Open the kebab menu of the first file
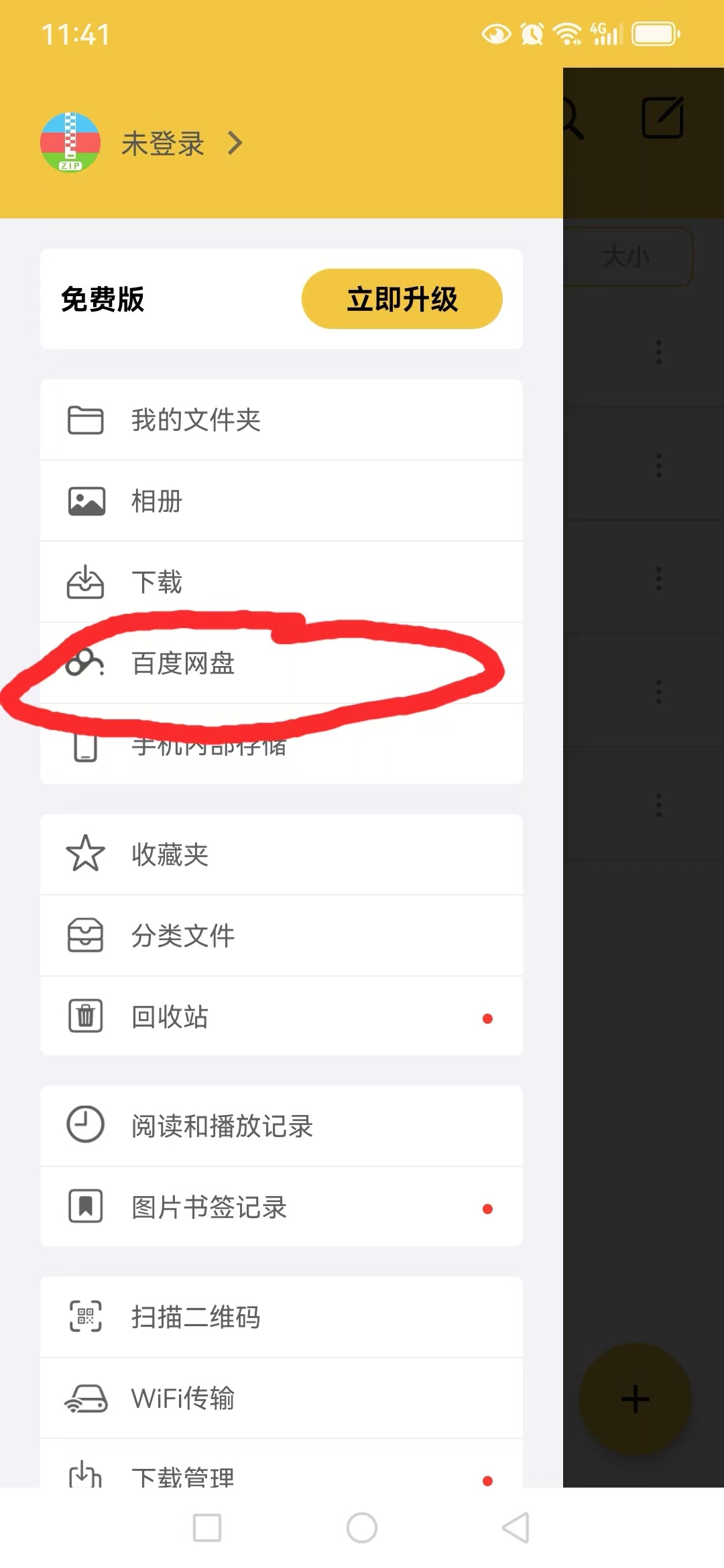724x1568 pixels. [658, 352]
